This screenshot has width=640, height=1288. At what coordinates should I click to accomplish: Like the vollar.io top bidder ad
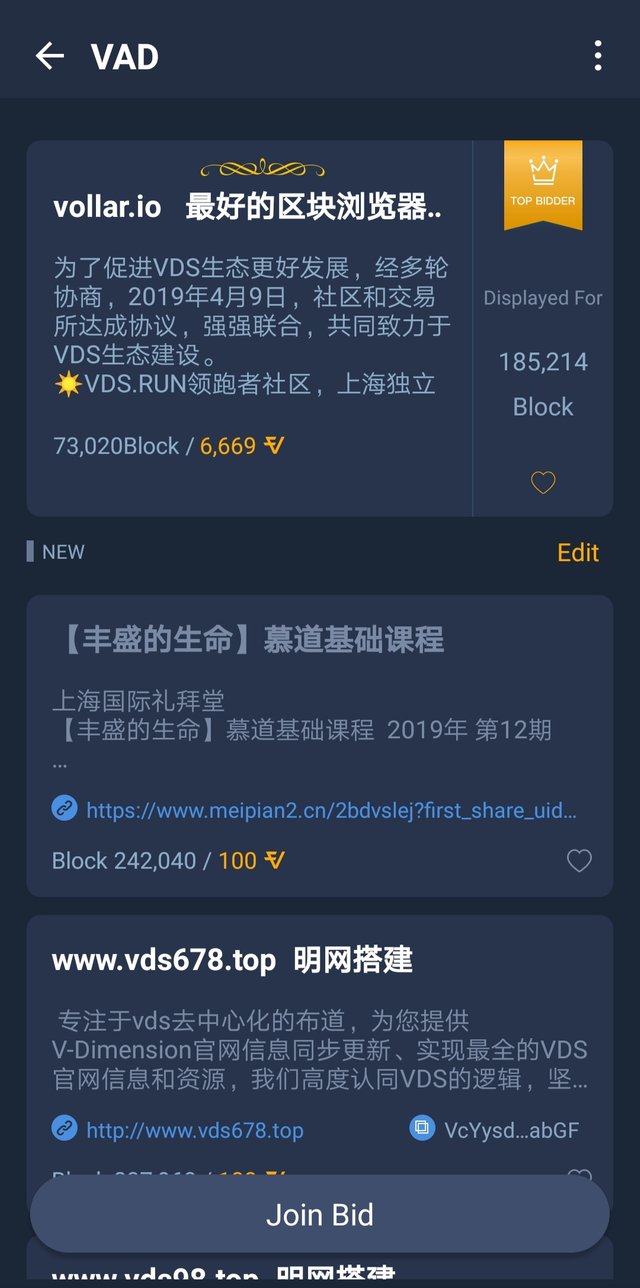(542, 483)
